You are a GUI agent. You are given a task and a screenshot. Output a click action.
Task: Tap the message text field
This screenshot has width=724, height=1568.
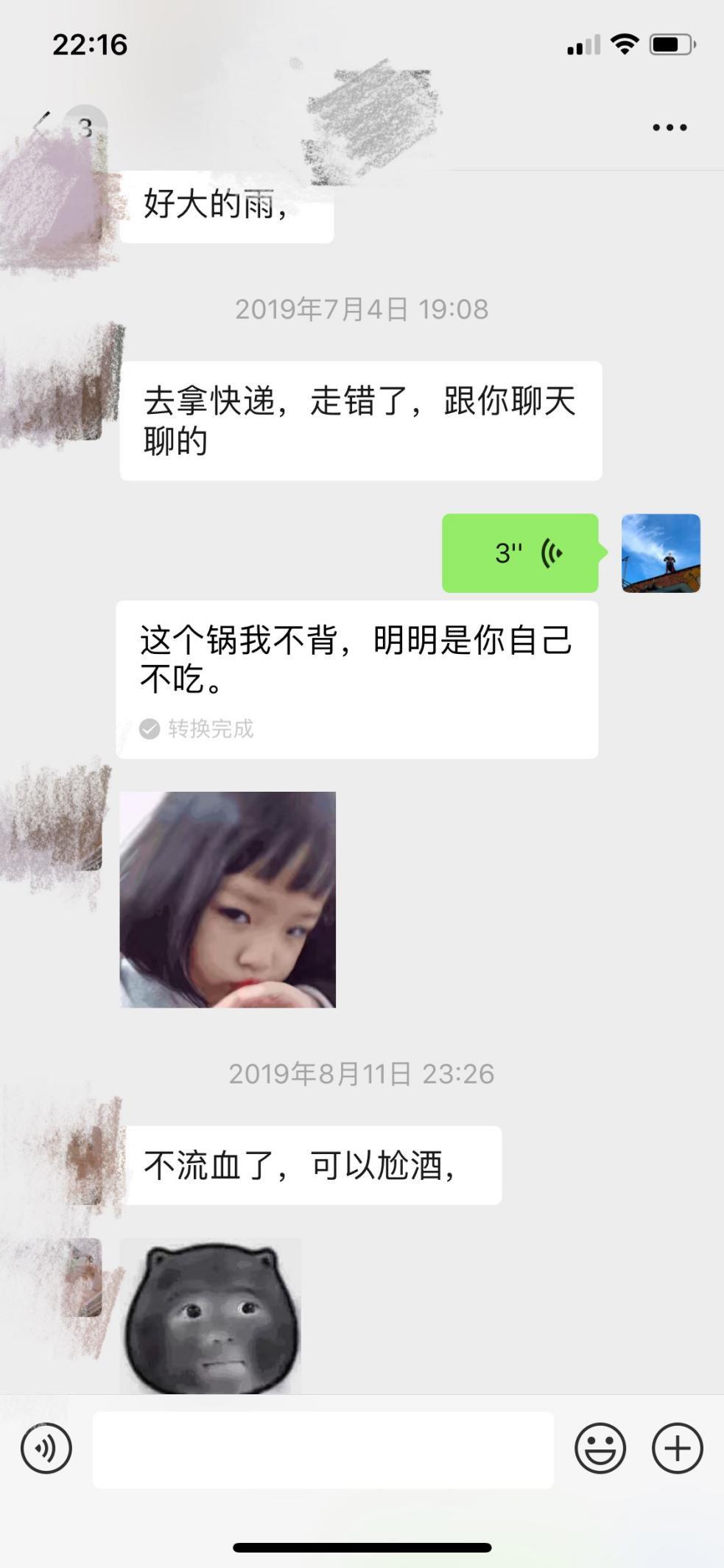pyautogui.click(x=323, y=1449)
